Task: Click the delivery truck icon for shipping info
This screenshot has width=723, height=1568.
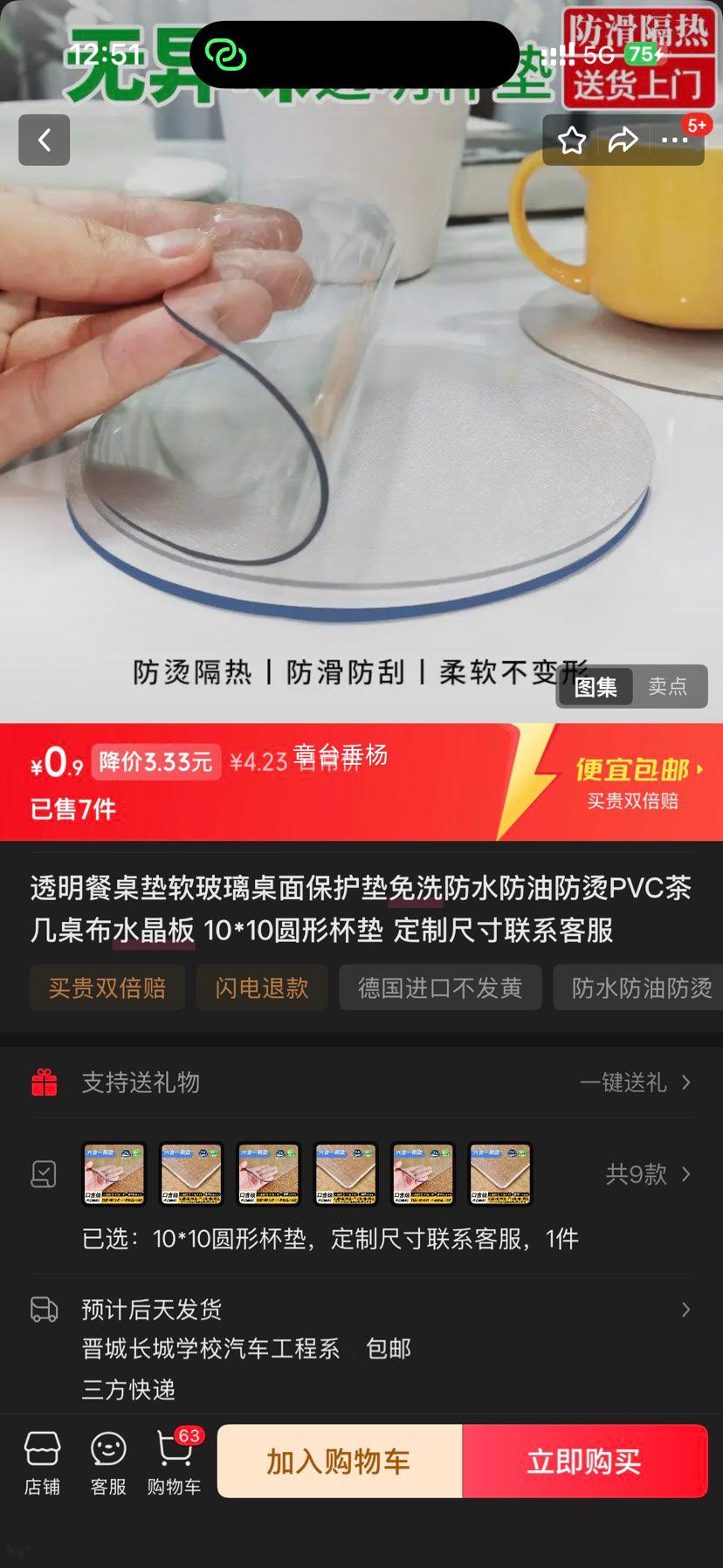Action: click(45, 1310)
